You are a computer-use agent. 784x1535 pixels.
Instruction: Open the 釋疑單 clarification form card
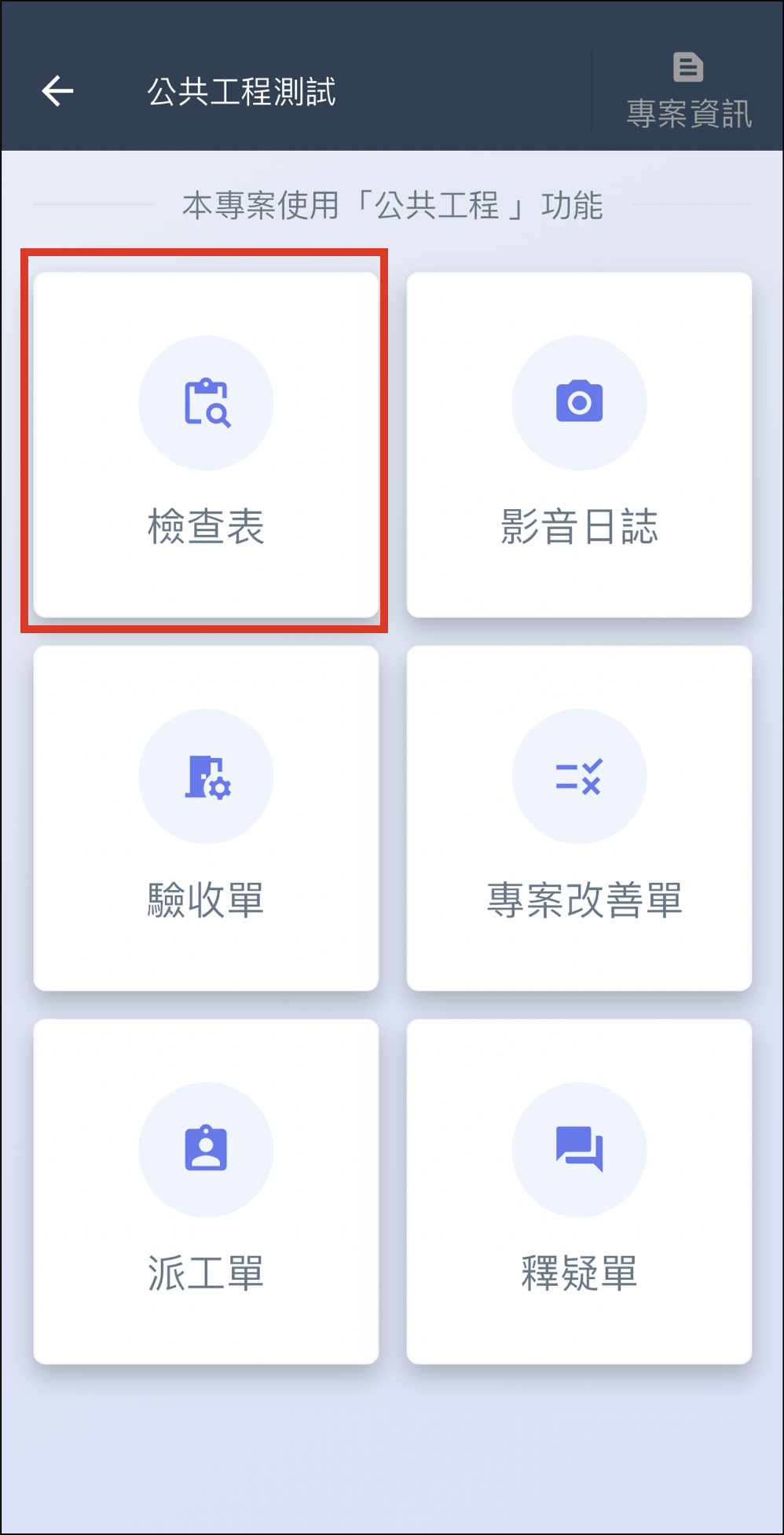579,1191
